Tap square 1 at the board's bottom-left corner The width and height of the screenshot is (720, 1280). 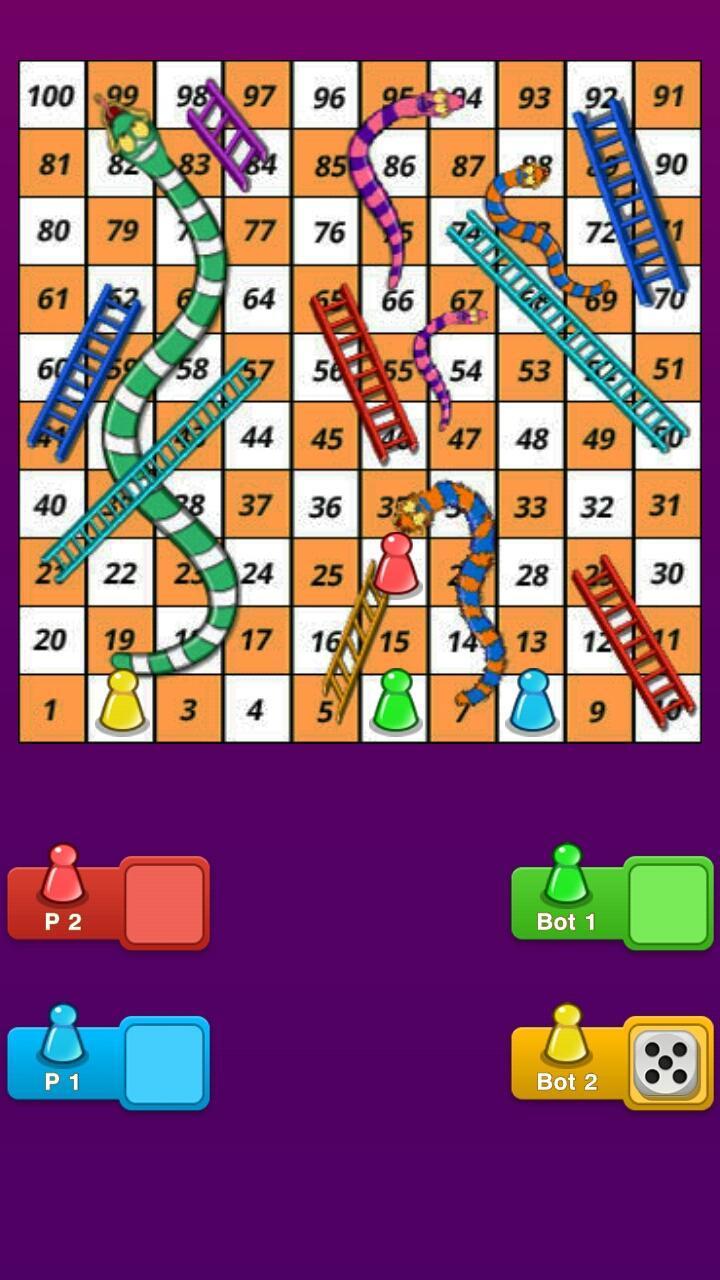52,708
